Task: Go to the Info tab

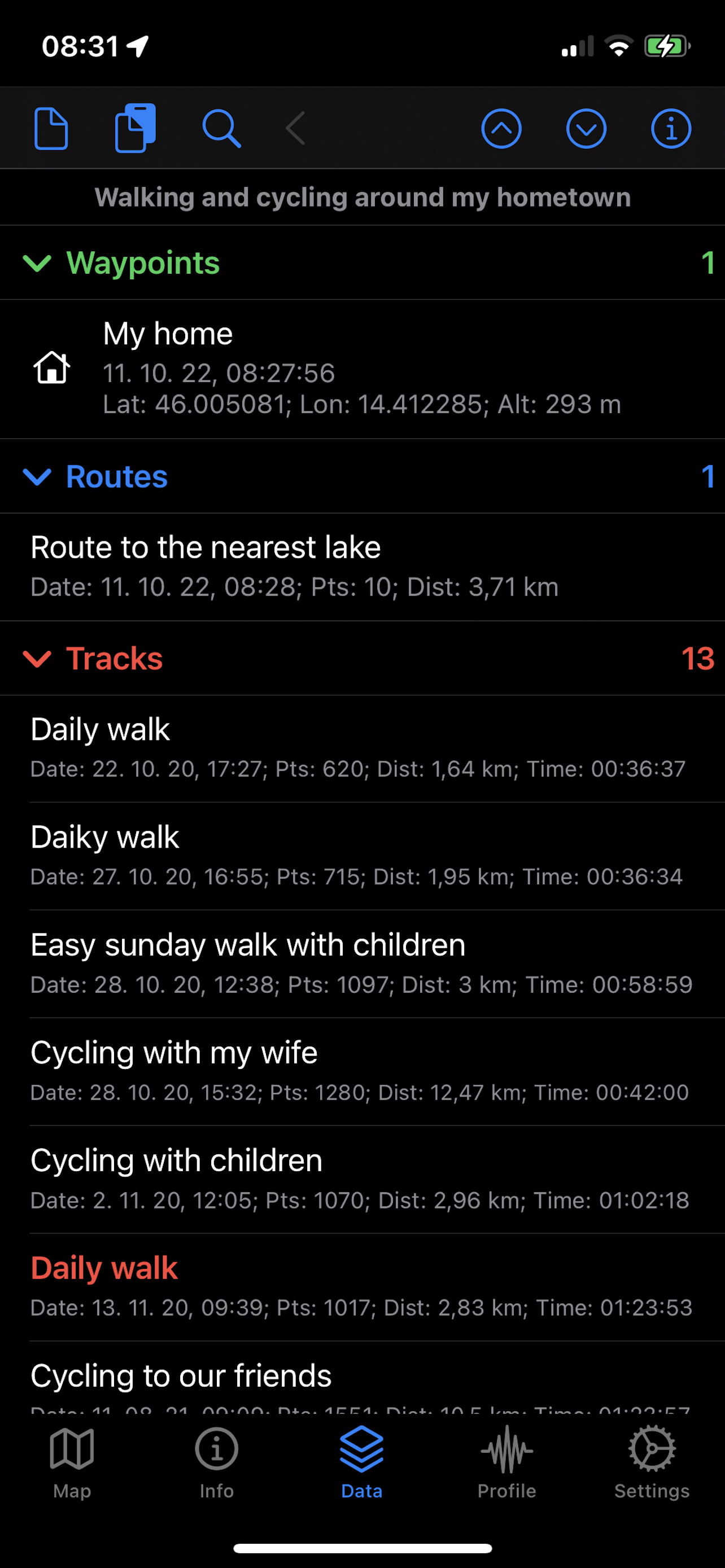Action: point(217,1464)
